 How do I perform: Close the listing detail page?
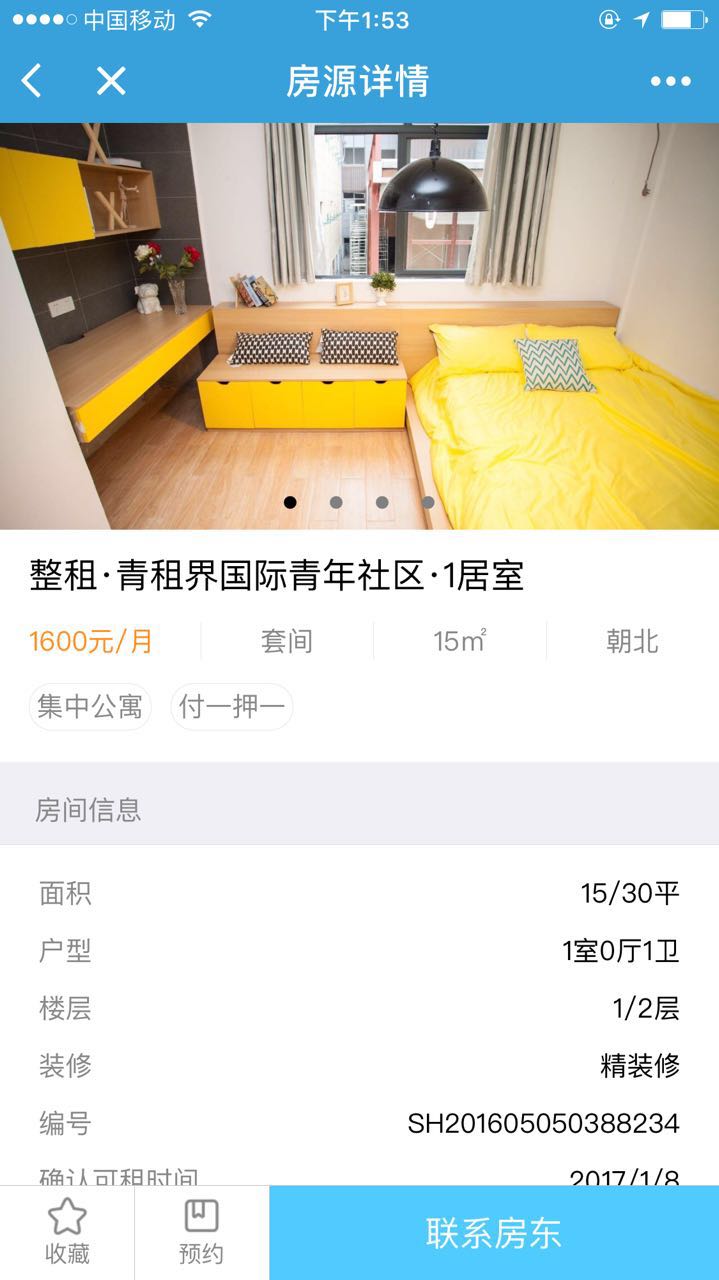[x=111, y=81]
